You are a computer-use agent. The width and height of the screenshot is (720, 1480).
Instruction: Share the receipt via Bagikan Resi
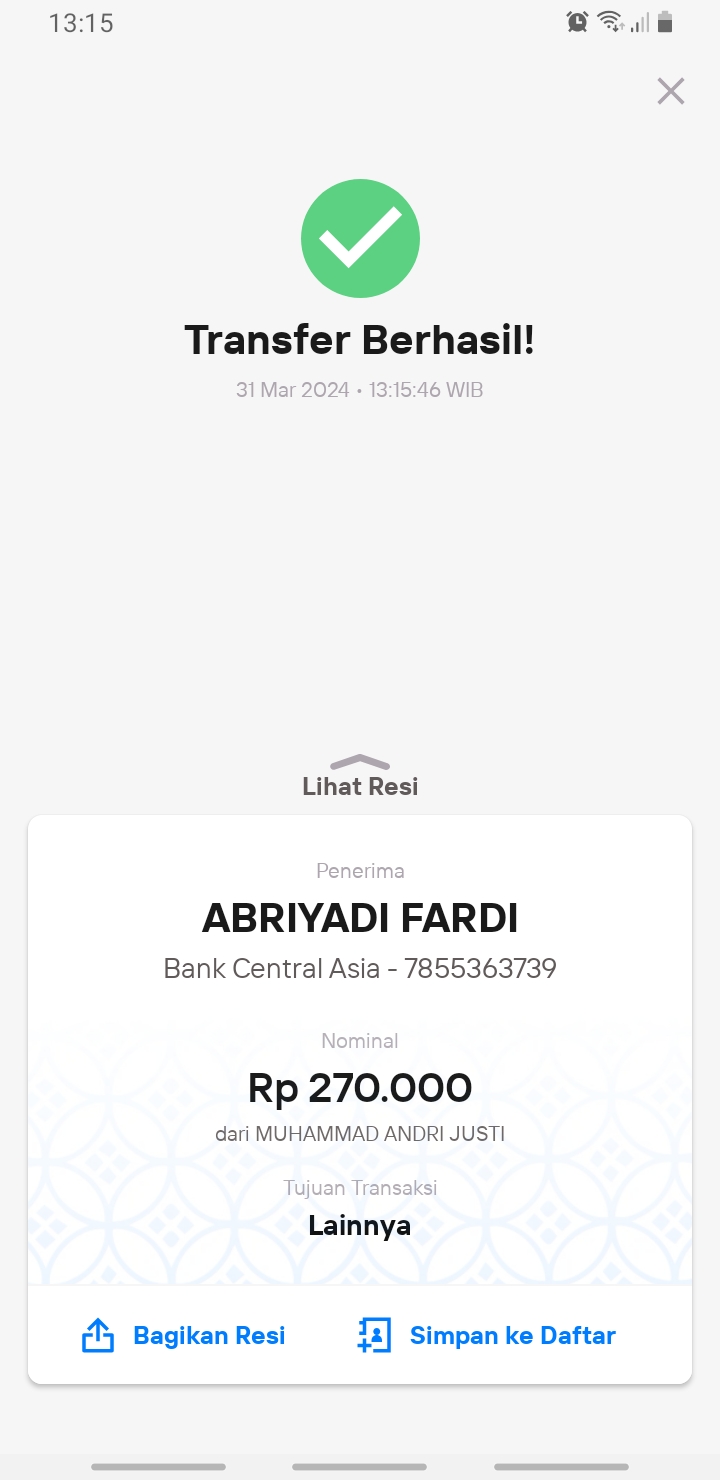(x=183, y=1335)
